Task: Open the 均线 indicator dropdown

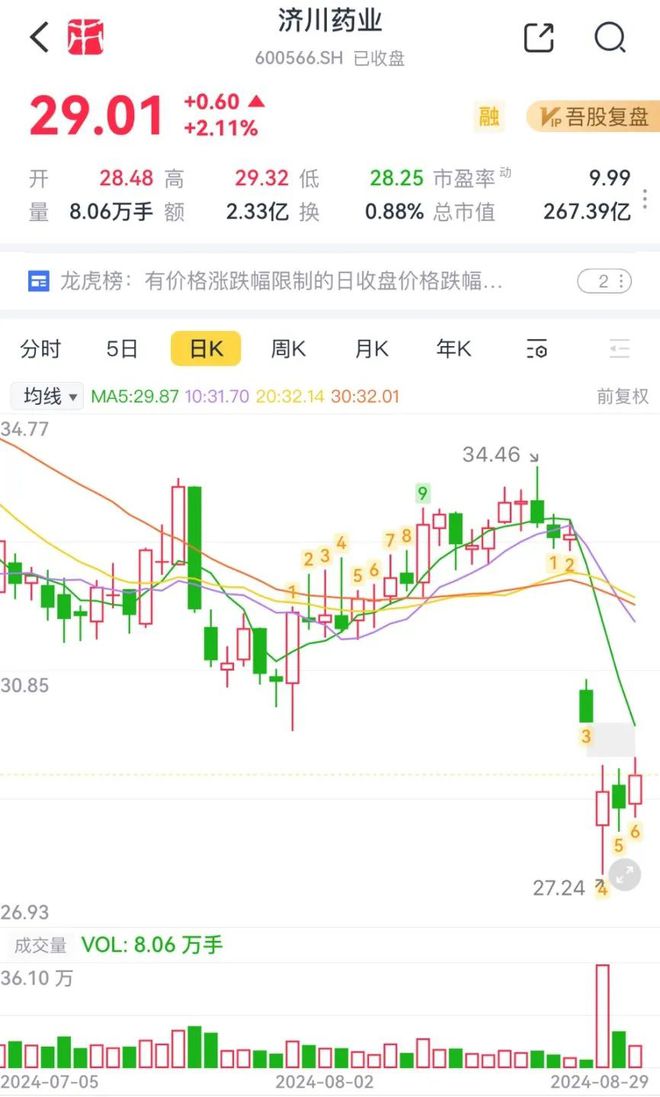Action: point(48,397)
